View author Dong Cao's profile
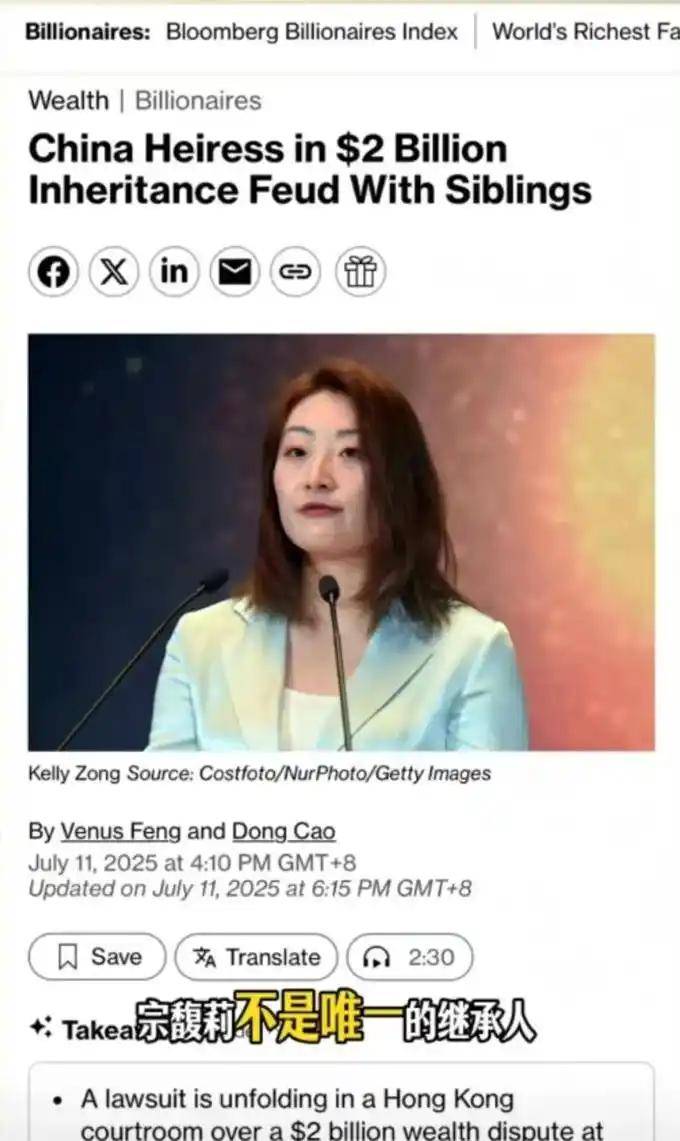Screen dimensions: 680x1141 click(x=284, y=831)
